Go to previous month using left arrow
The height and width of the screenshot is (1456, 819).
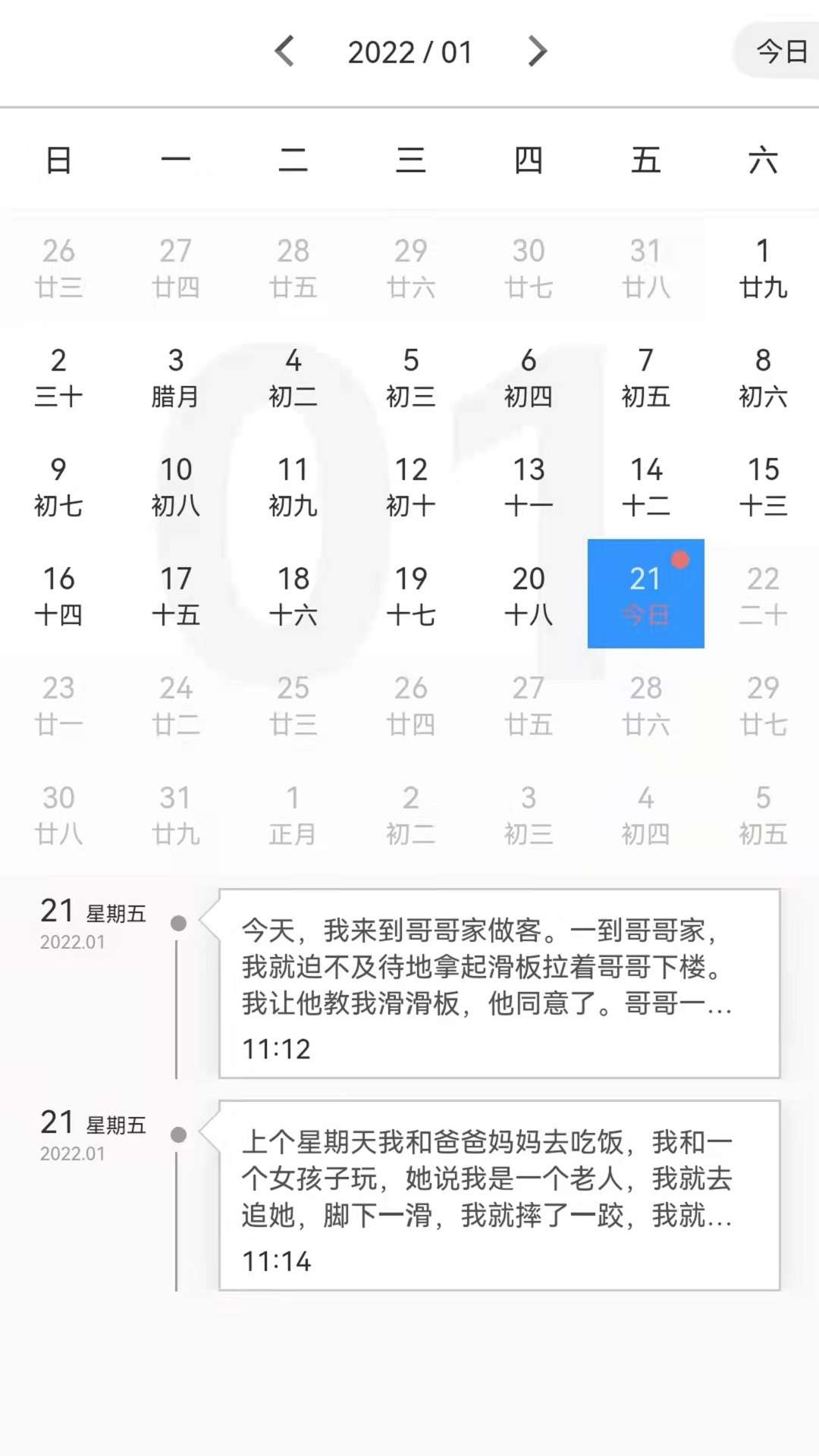pyautogui.click(x=284, y=52)
